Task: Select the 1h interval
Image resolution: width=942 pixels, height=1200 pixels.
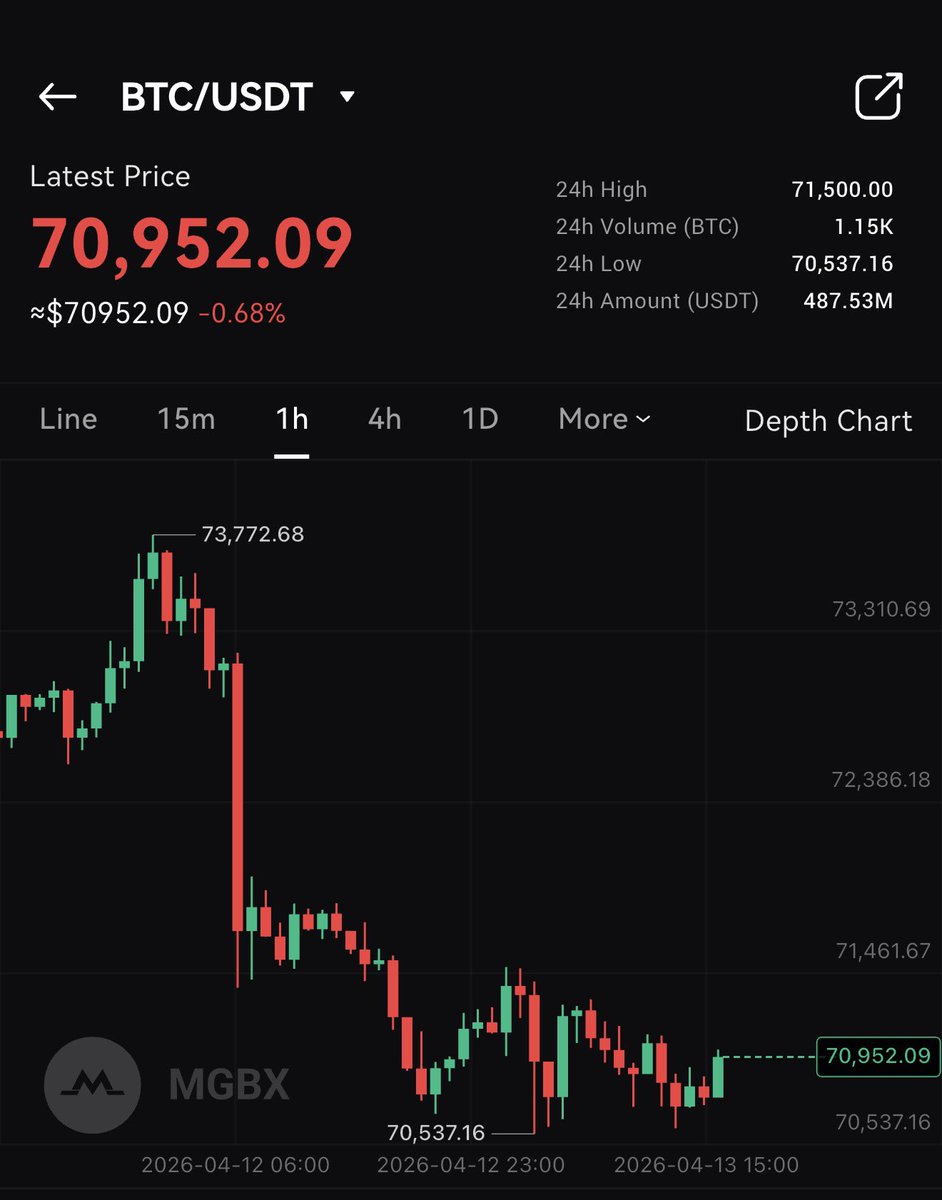Action: pyautogui.click(x=292, y=419)
